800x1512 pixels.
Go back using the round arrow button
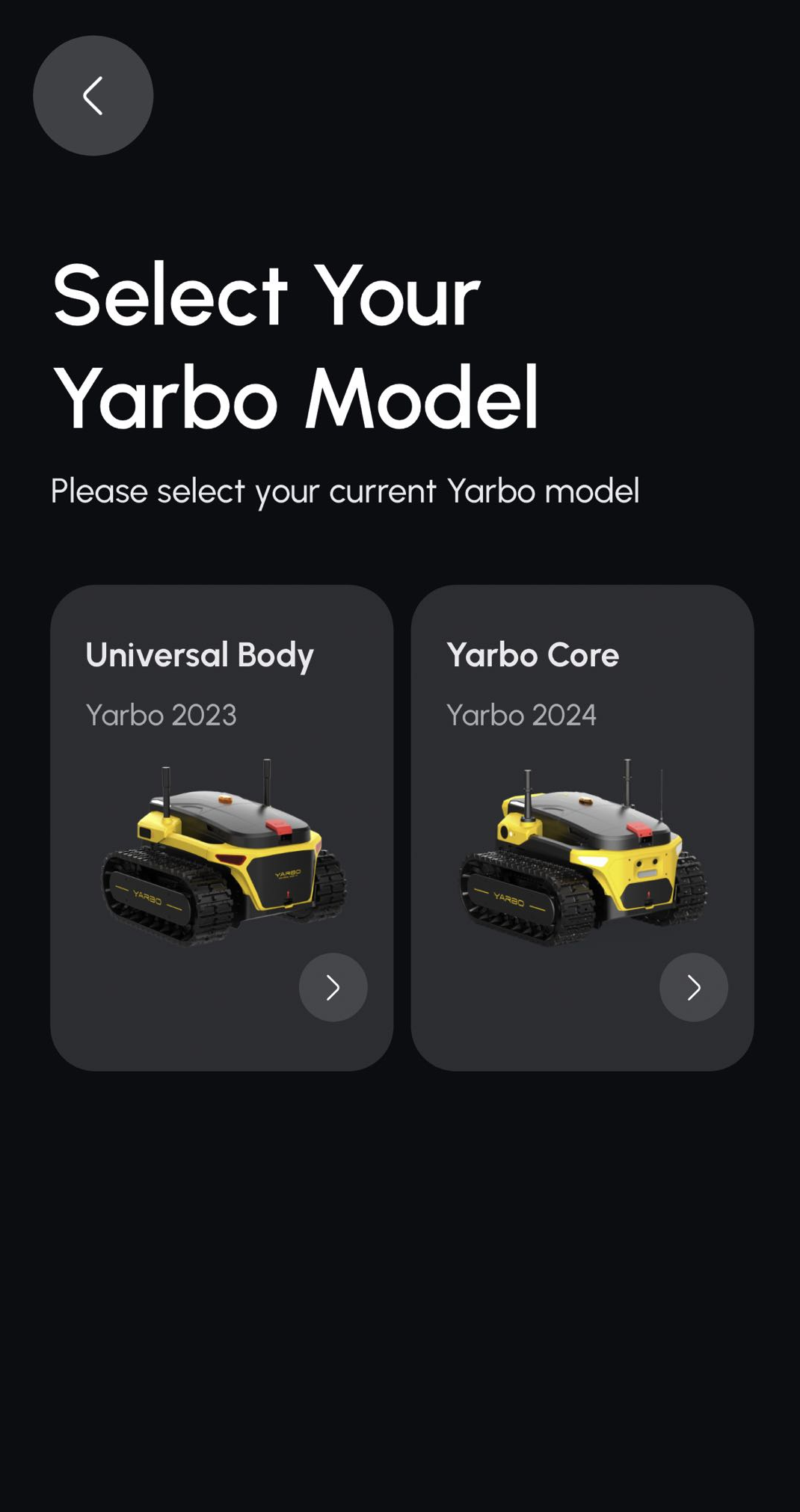[x=93, y=96]
